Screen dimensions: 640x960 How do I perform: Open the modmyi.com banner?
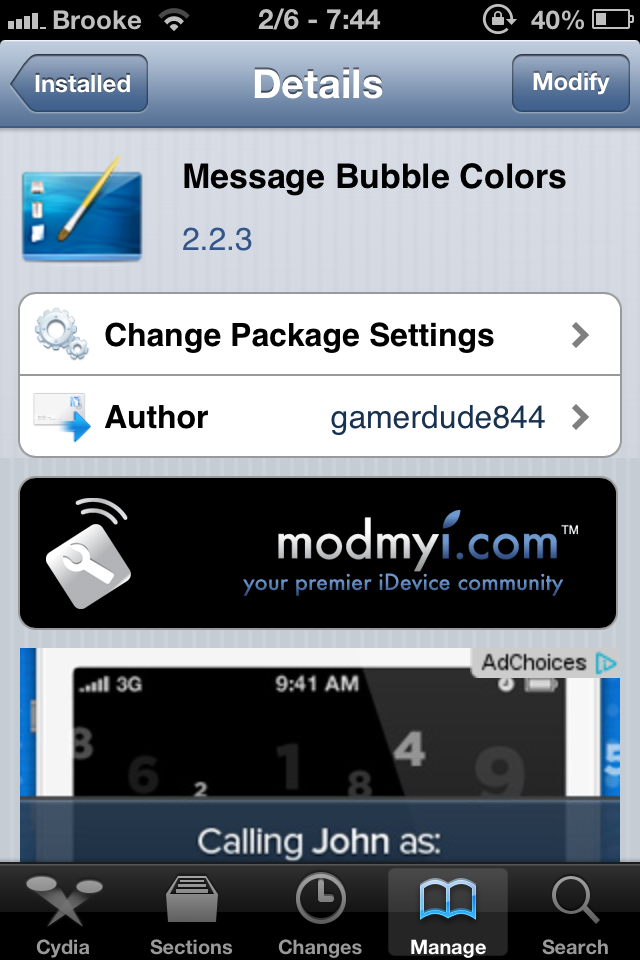pos(318,553)
